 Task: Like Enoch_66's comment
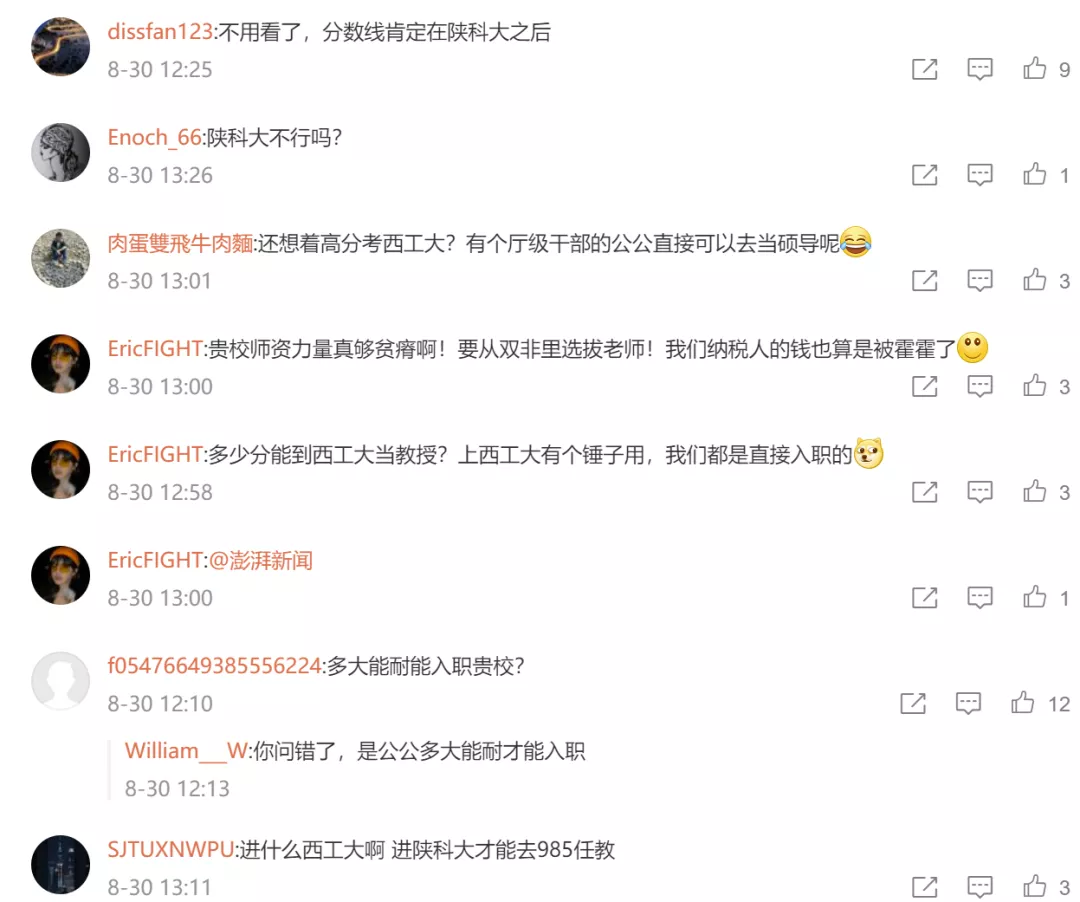tap(1035, 175)
